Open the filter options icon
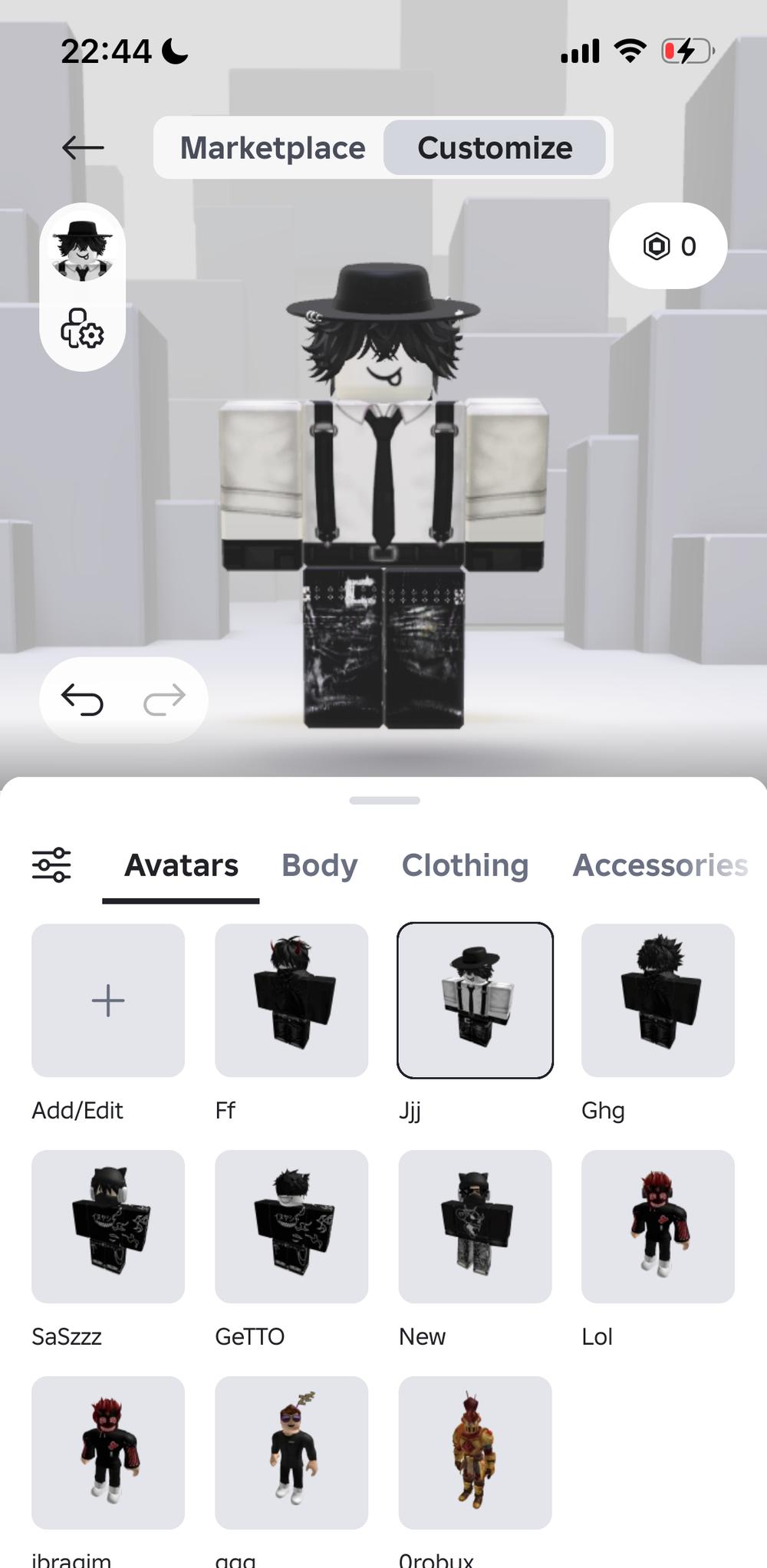This screenshot has height=1568, width=767. click(x=51, y=865)
